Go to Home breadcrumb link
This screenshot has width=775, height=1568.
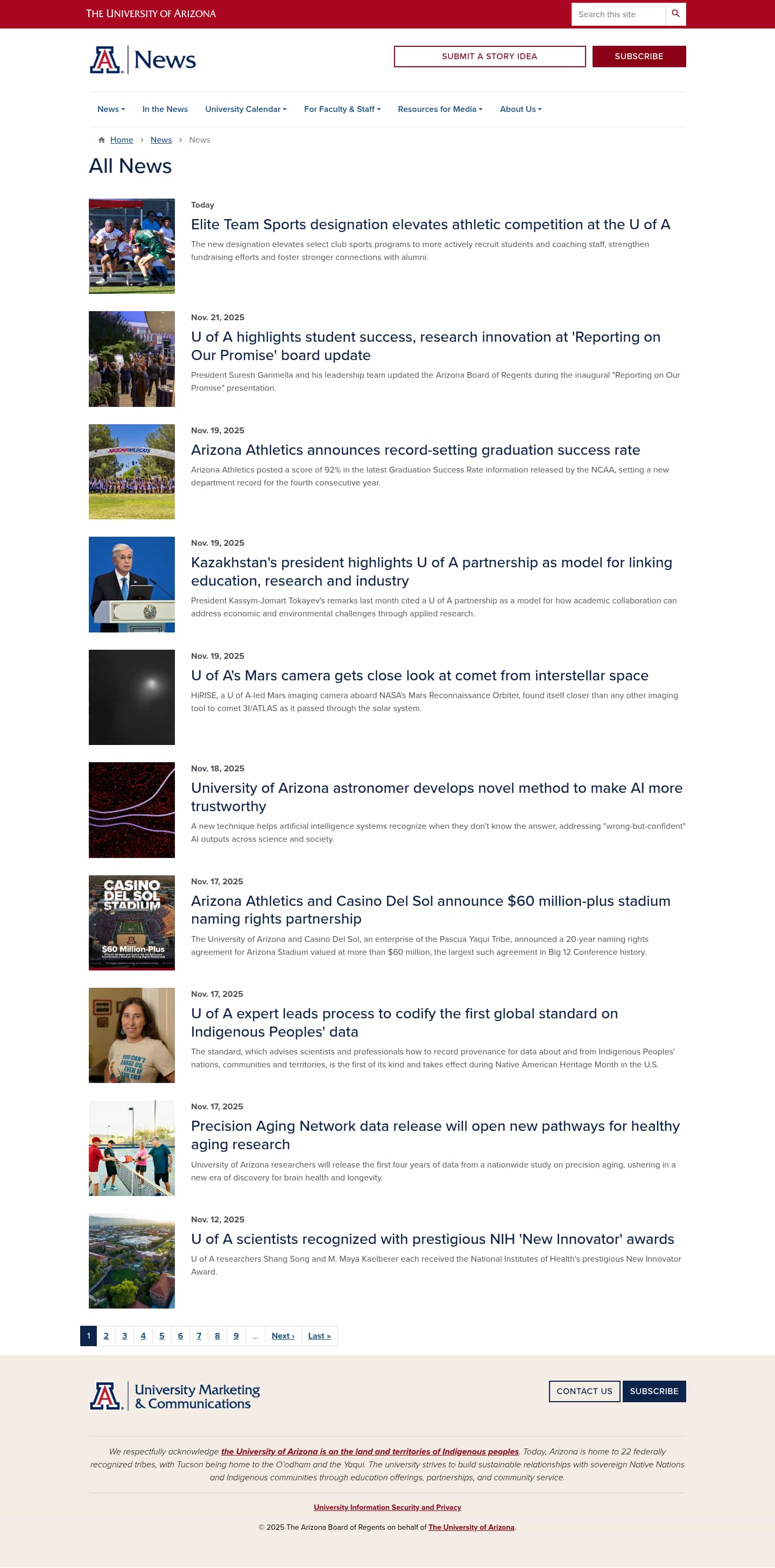click(121, 140)
